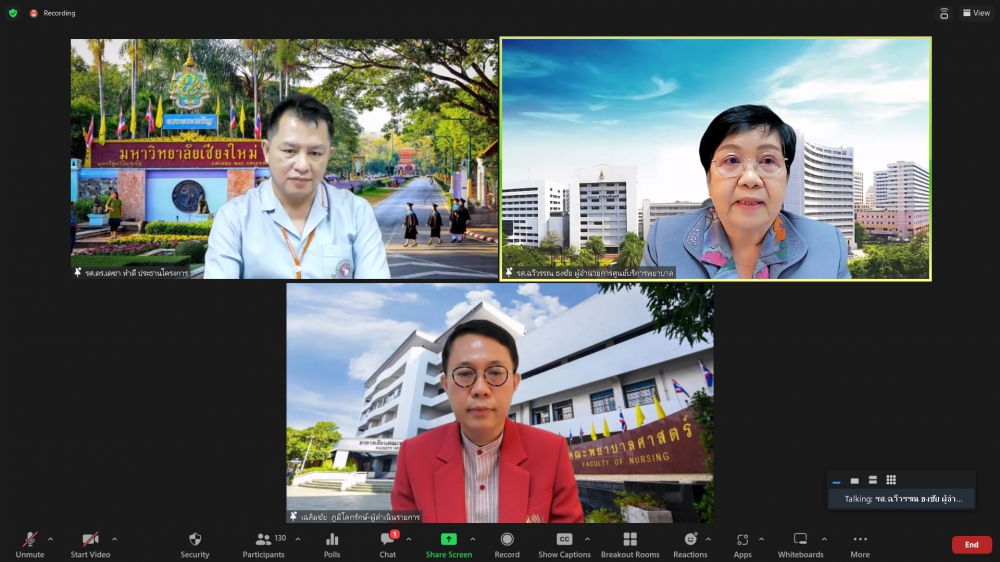The height and width of the screenshot is (562, 1000).
Task: Launch the Polls window
Action: pos(332,543)
